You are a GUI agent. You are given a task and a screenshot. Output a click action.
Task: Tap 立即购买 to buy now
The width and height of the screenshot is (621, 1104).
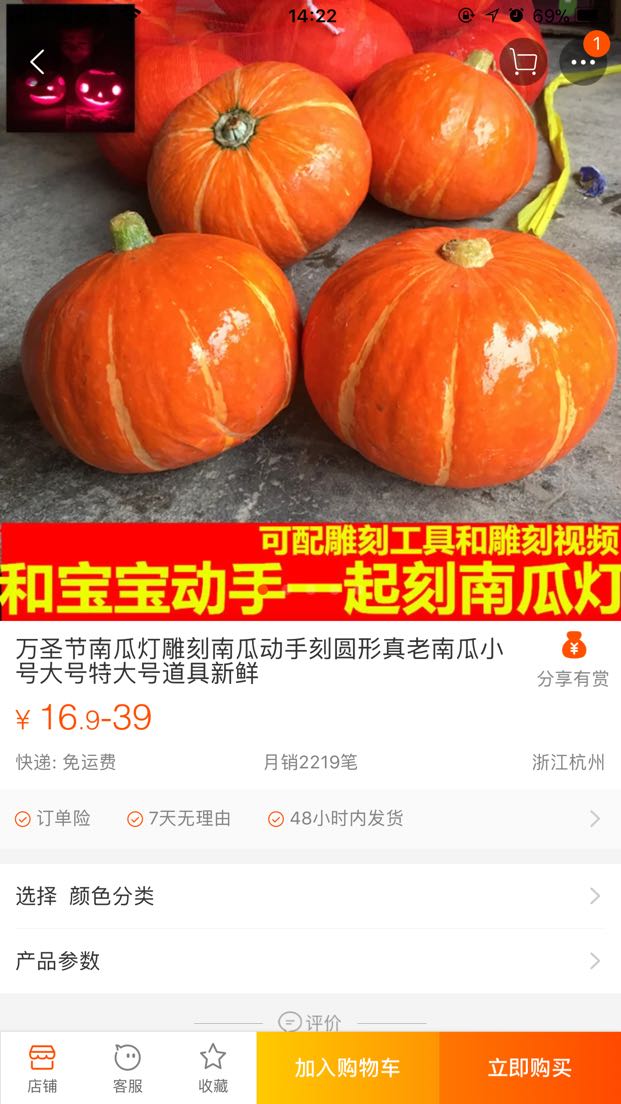click(530, 1068)
